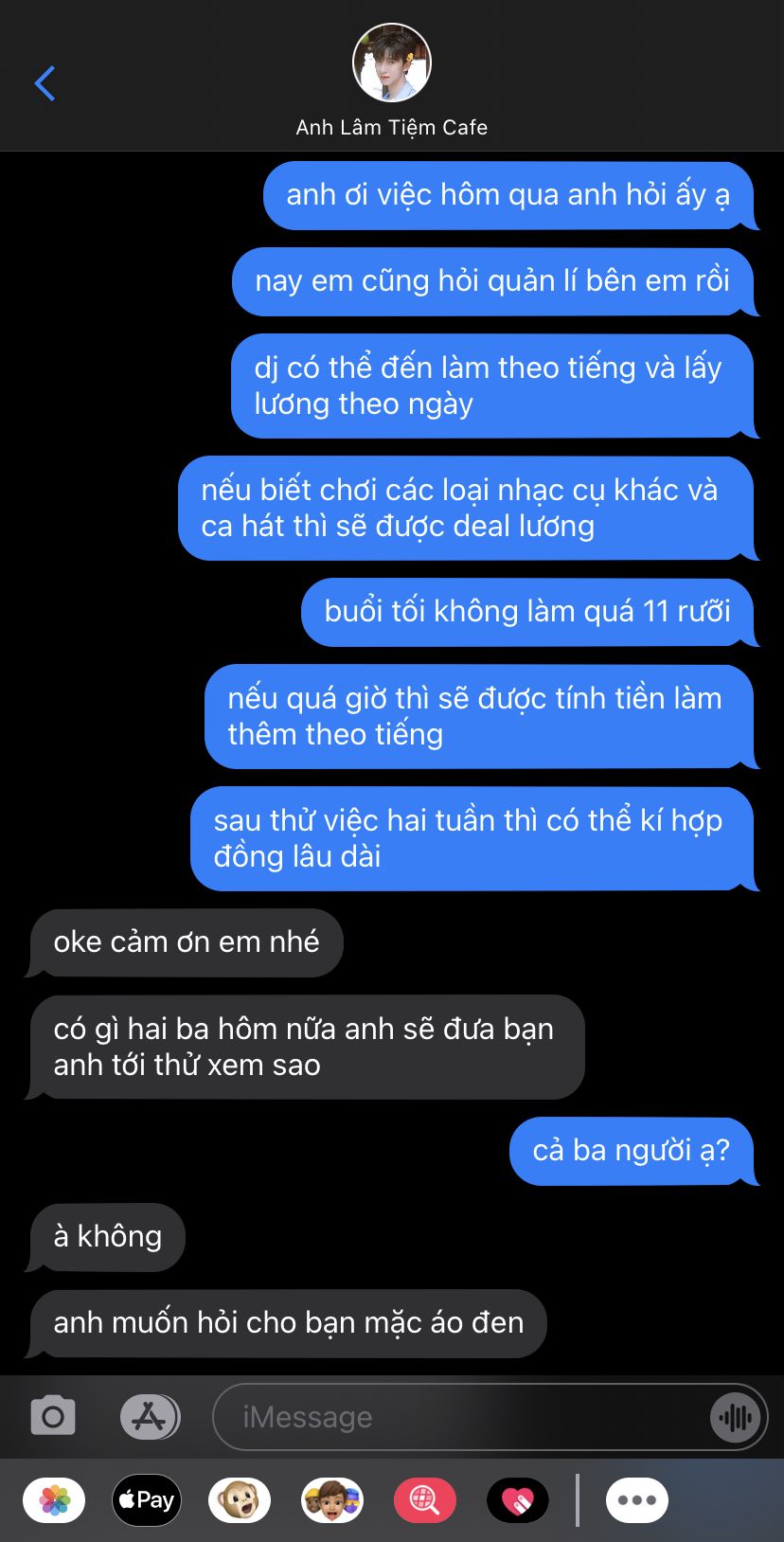
Task: Open Memoji stickers
Action: tap(332, 1500)
